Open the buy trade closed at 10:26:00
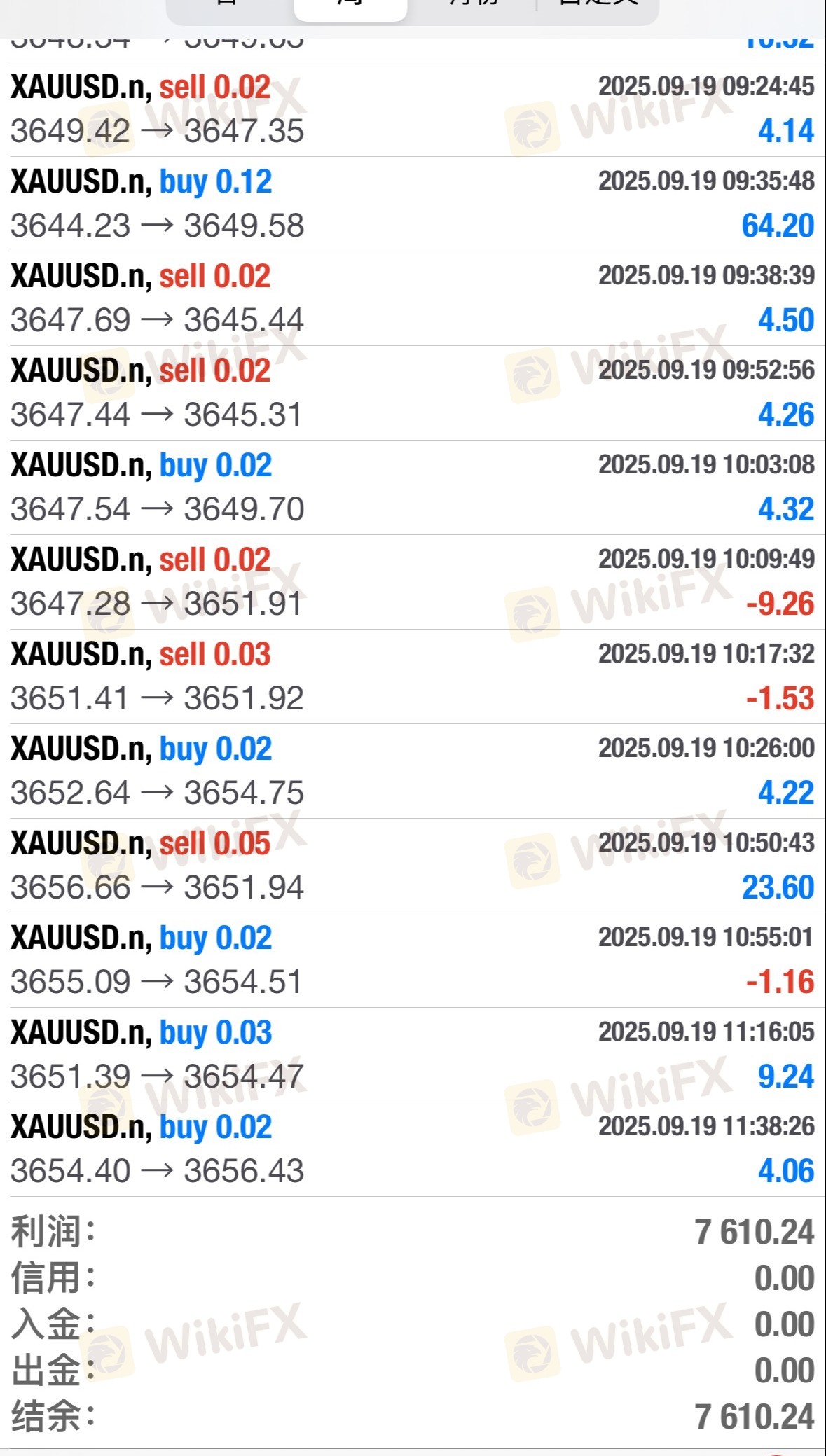The width and height of the screenshot is (826, 1456). (413, 771)
